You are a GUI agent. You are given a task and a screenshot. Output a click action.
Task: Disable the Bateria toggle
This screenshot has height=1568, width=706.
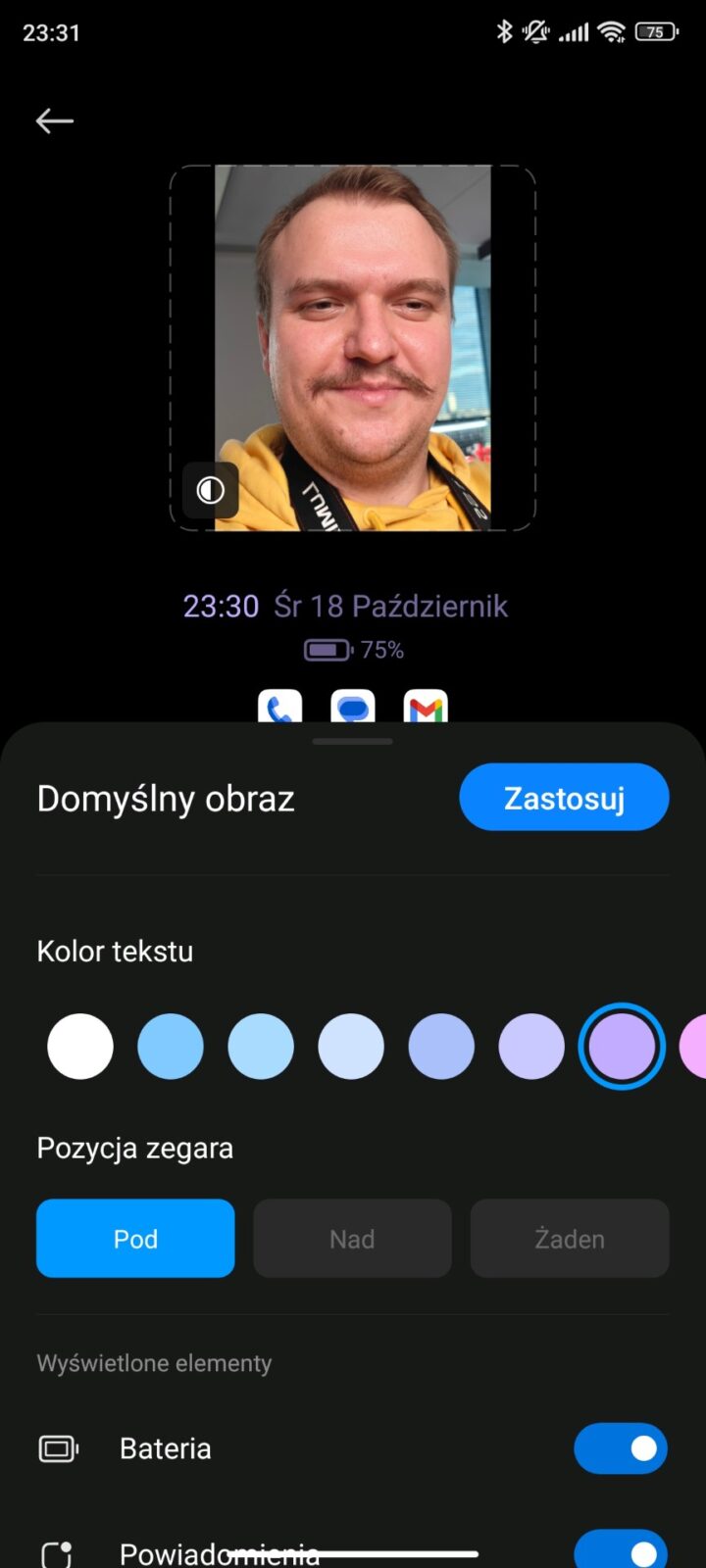[621, 1448]
